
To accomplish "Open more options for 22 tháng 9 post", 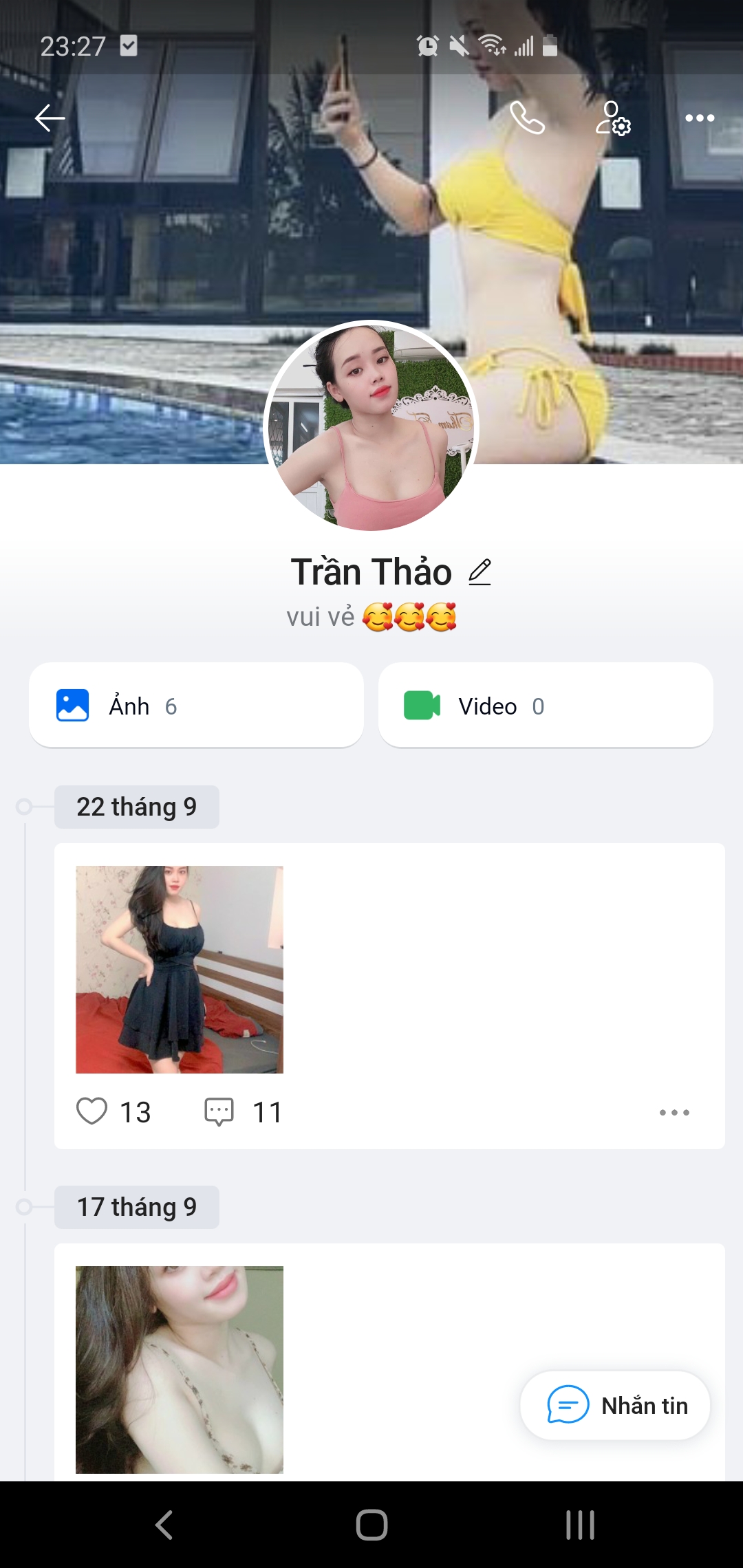I will click(x=674, y=1112).
